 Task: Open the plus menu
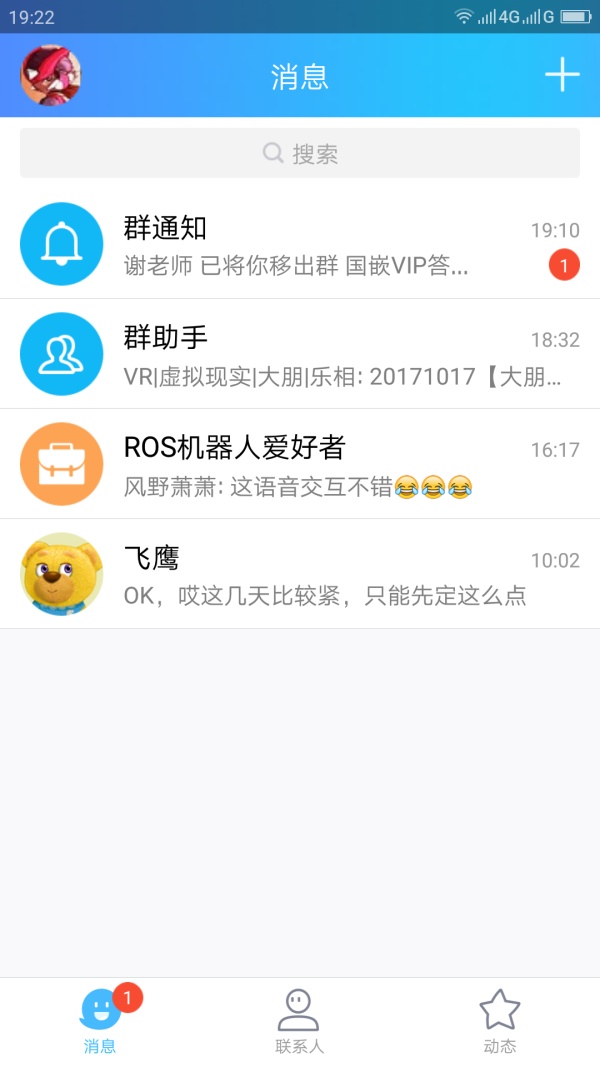pyautogui.click(x=561, y=75)
